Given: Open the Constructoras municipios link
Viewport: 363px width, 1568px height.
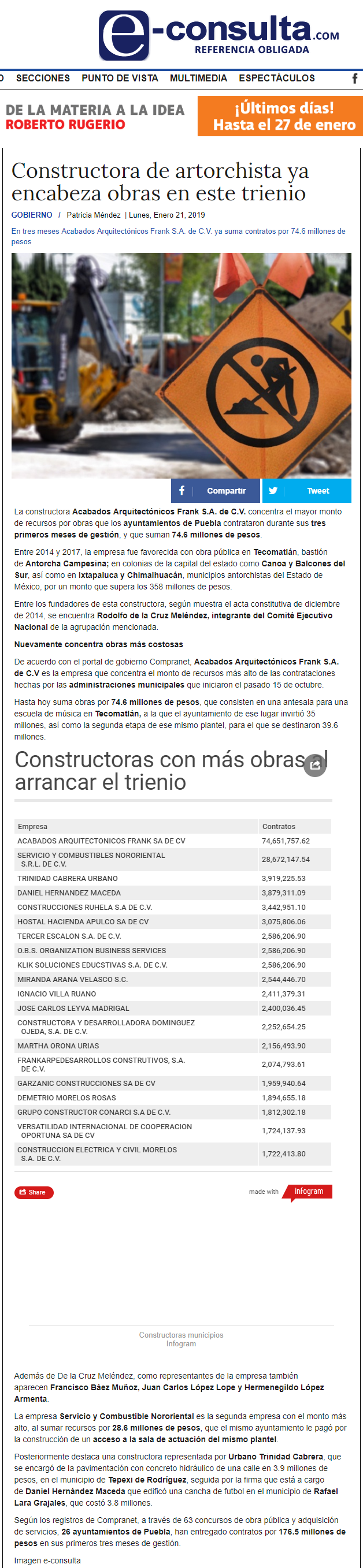Looking at the screenshot, I should click(x=181, y=1335).
